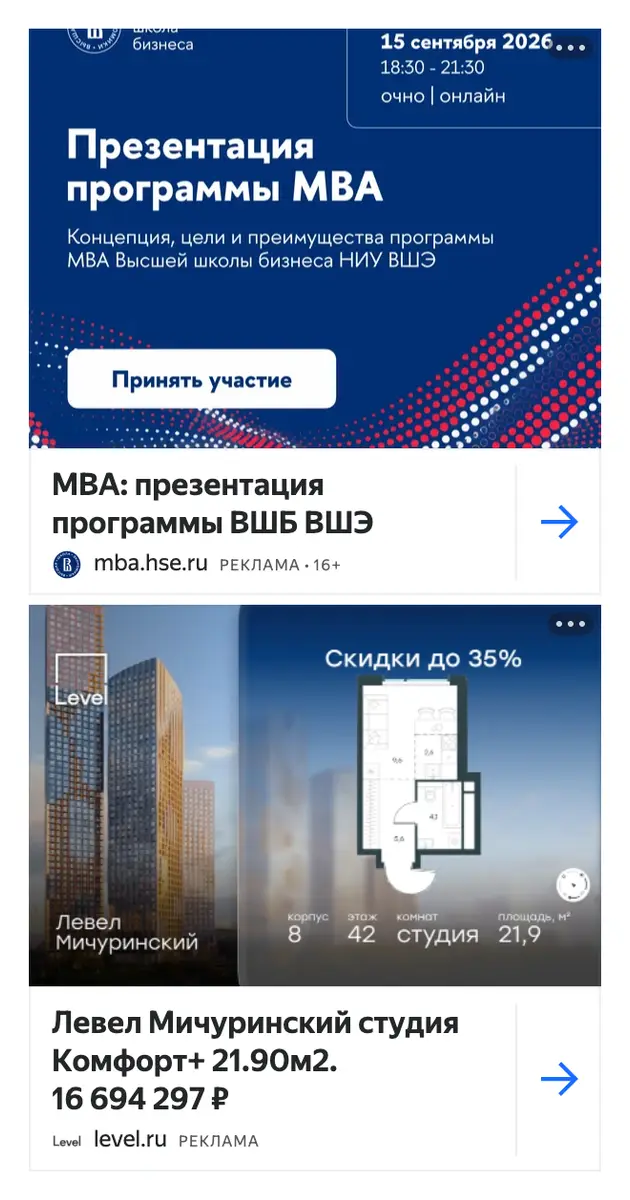The width and height of the screenshot is (630, 1200).
Task: Visit the mba.hse.ru advertiser link
Action: coord(150,563)
